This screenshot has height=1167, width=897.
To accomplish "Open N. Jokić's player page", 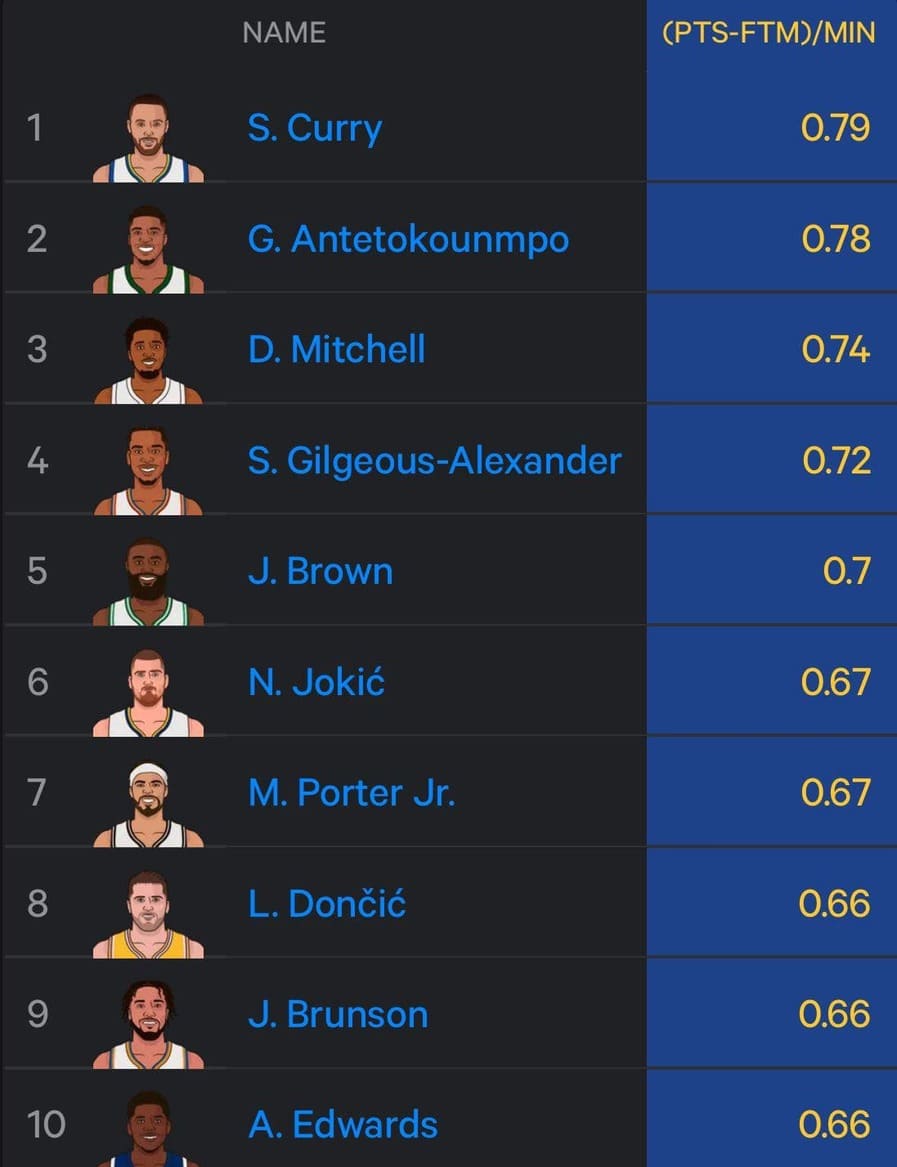I will (316, 682).
